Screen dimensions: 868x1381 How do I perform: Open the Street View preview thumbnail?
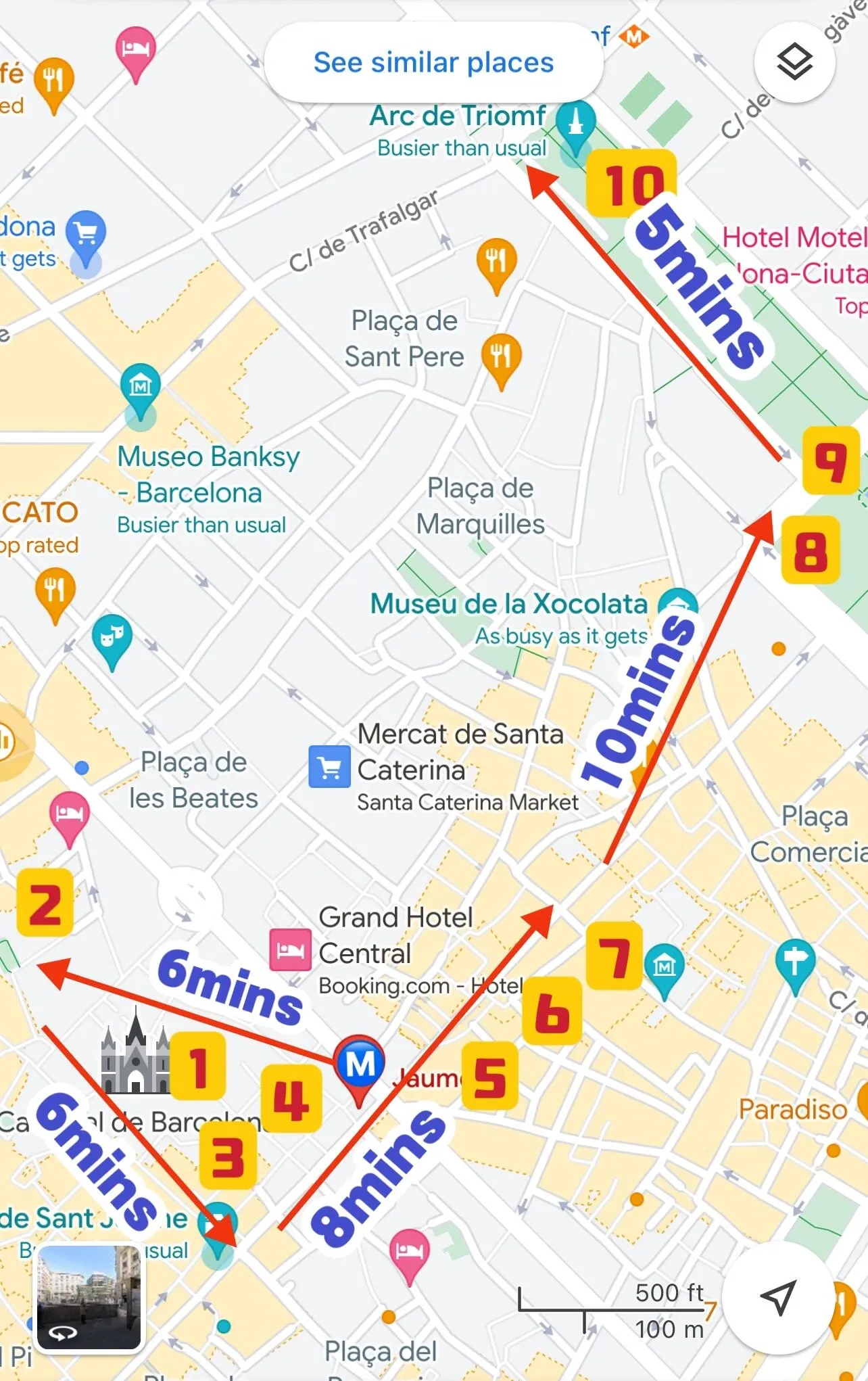[89, 1298]
